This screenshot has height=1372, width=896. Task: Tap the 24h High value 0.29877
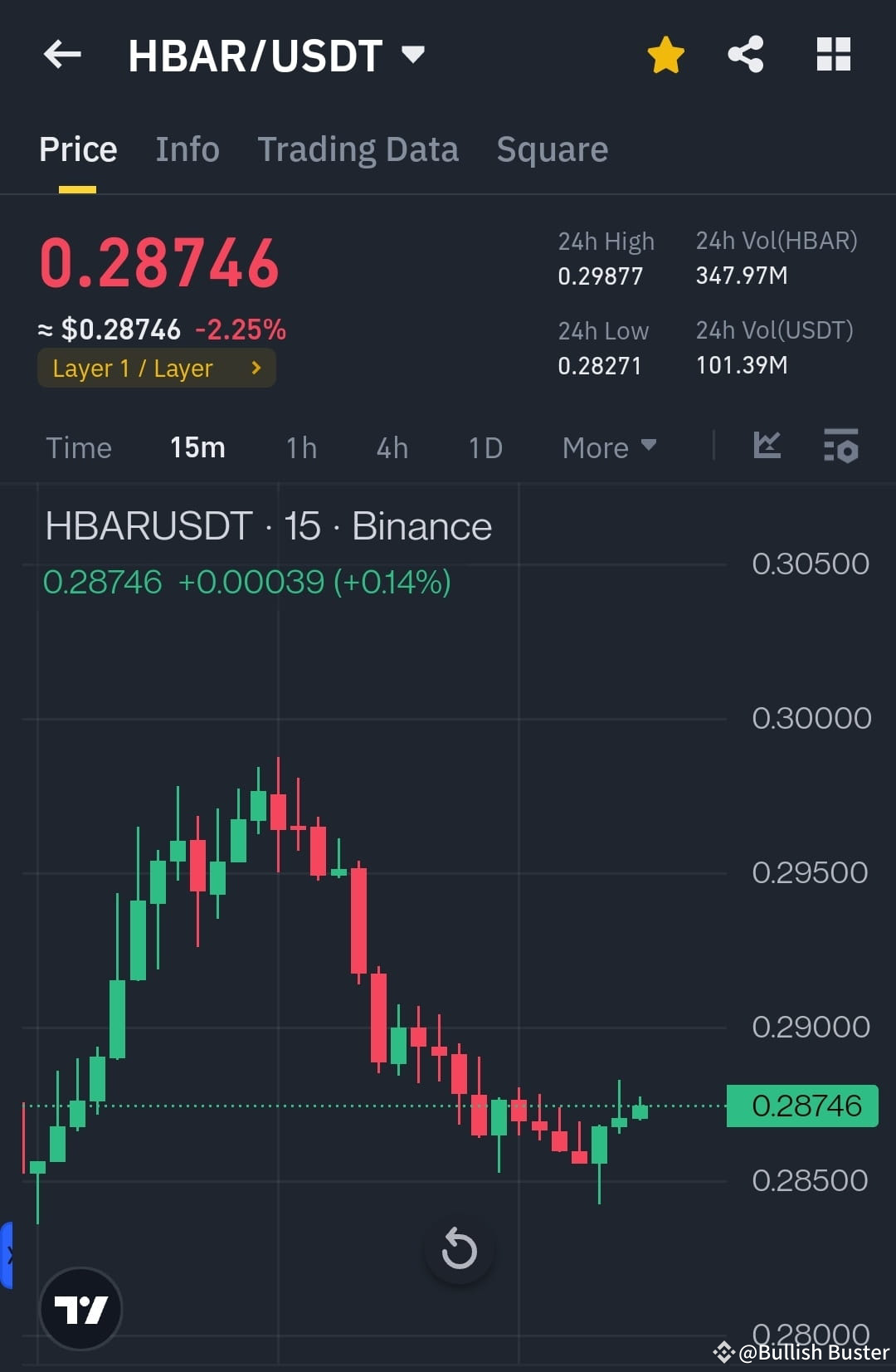600,275
